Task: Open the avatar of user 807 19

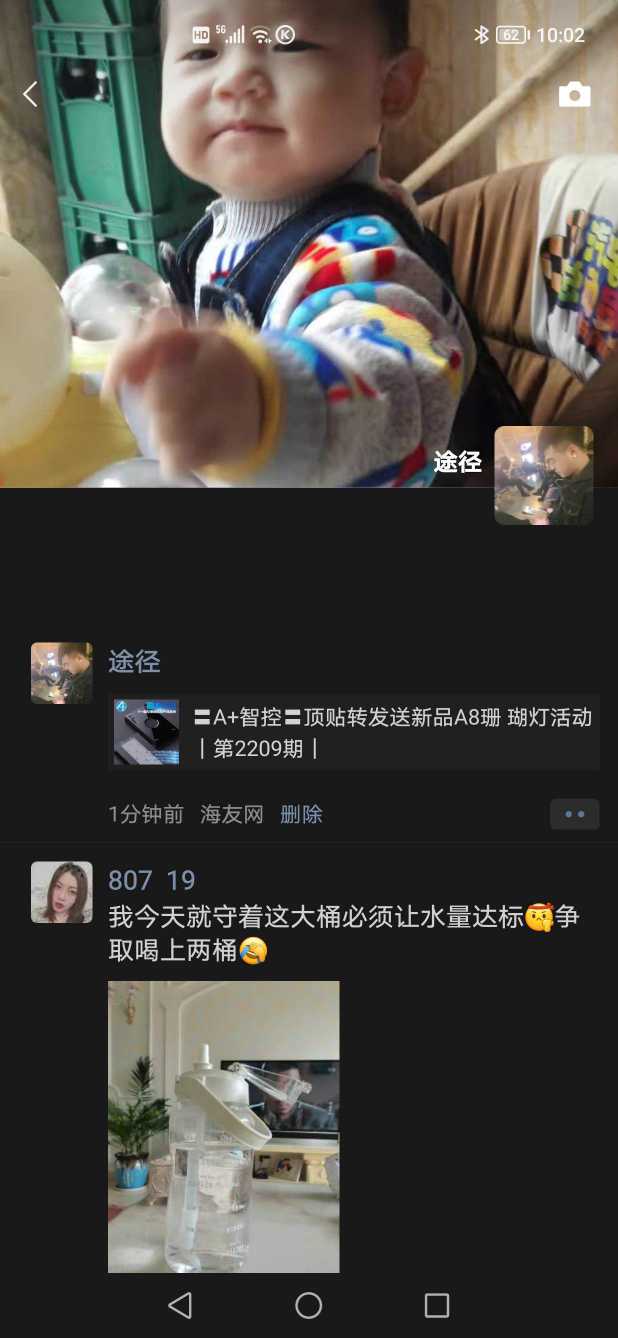Action: click(62, 892)
